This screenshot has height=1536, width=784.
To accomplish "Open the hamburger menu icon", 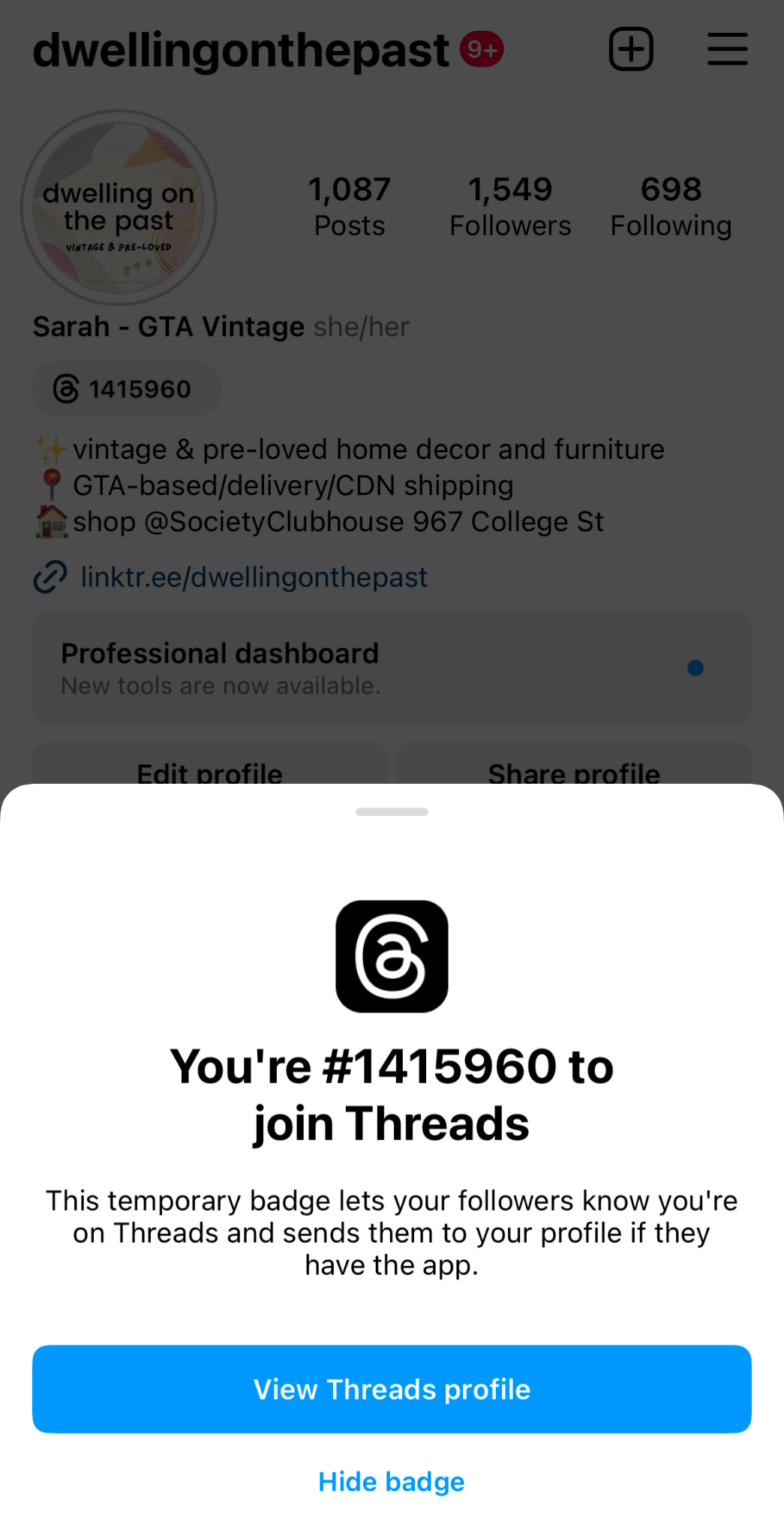I will [727, 48].
